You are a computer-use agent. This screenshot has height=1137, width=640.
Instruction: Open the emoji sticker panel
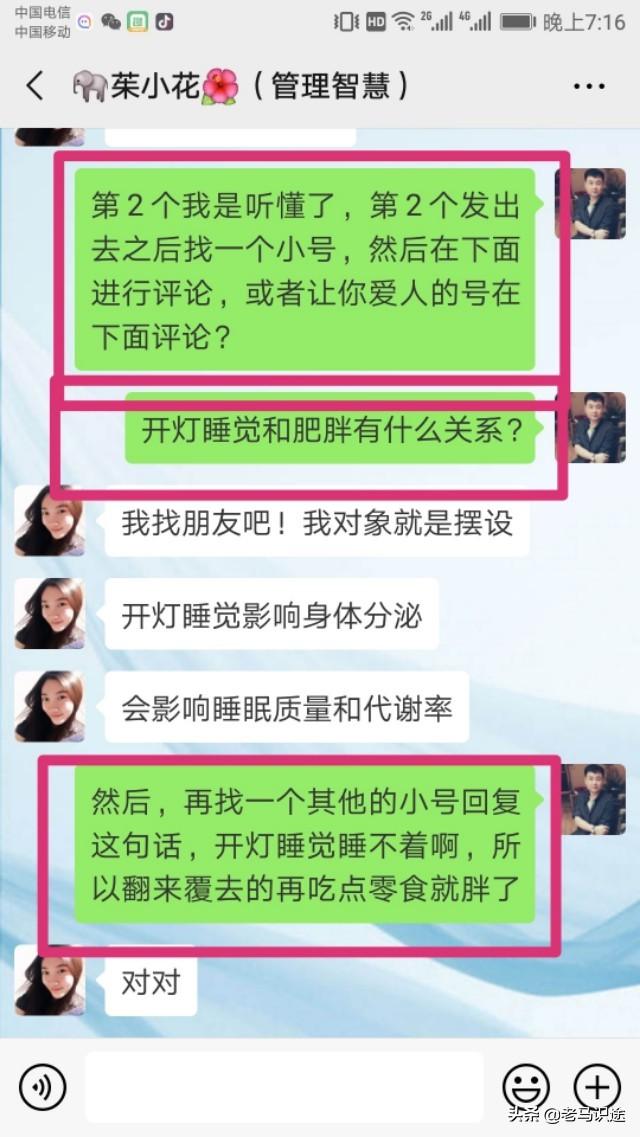[525, 1086]
